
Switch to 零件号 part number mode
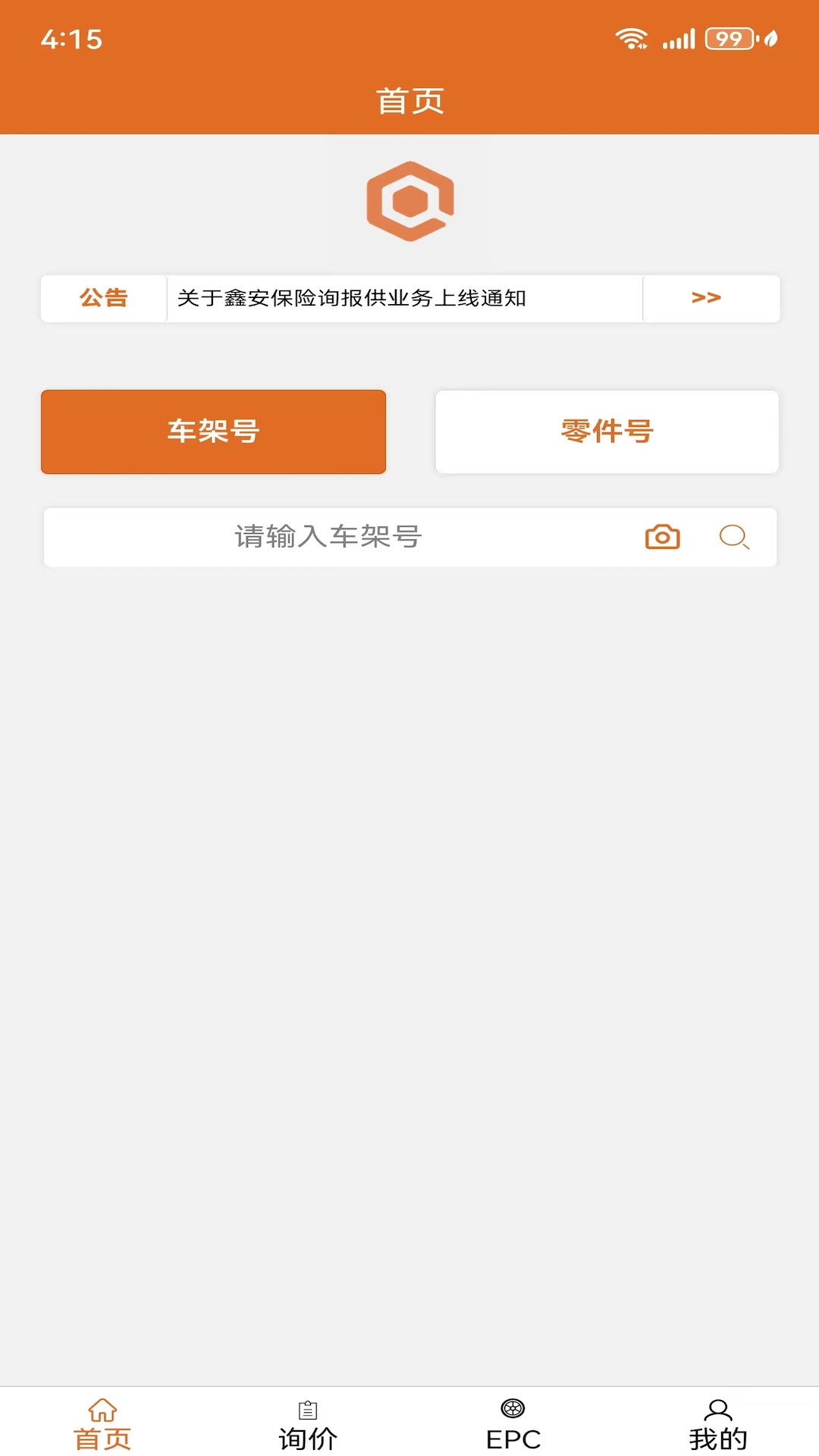click(x=607, y=431)
